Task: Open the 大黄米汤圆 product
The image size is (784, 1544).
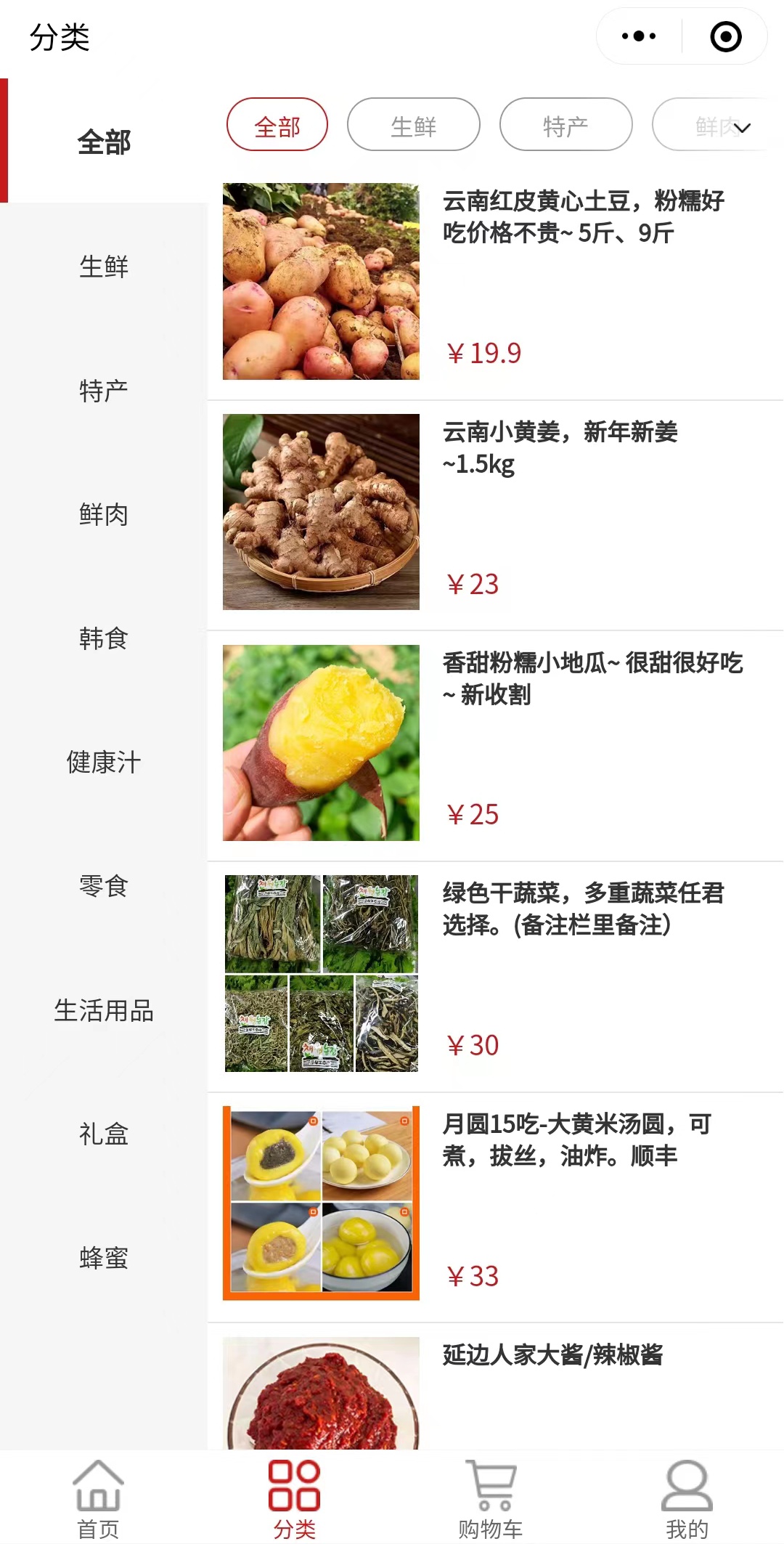Action: pos(494,1203)
